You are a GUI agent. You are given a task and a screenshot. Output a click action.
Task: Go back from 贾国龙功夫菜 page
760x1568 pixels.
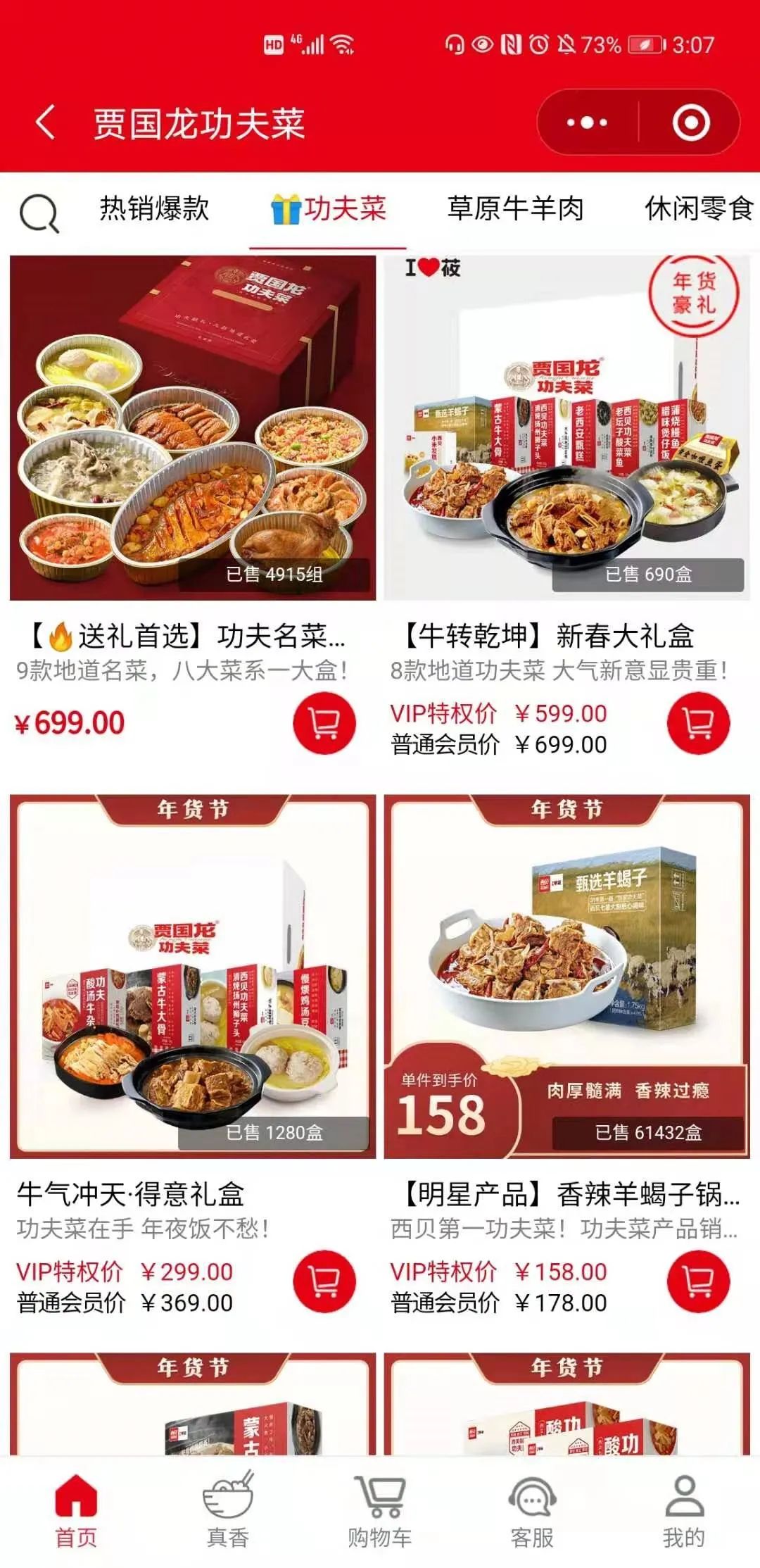point(46,123)
